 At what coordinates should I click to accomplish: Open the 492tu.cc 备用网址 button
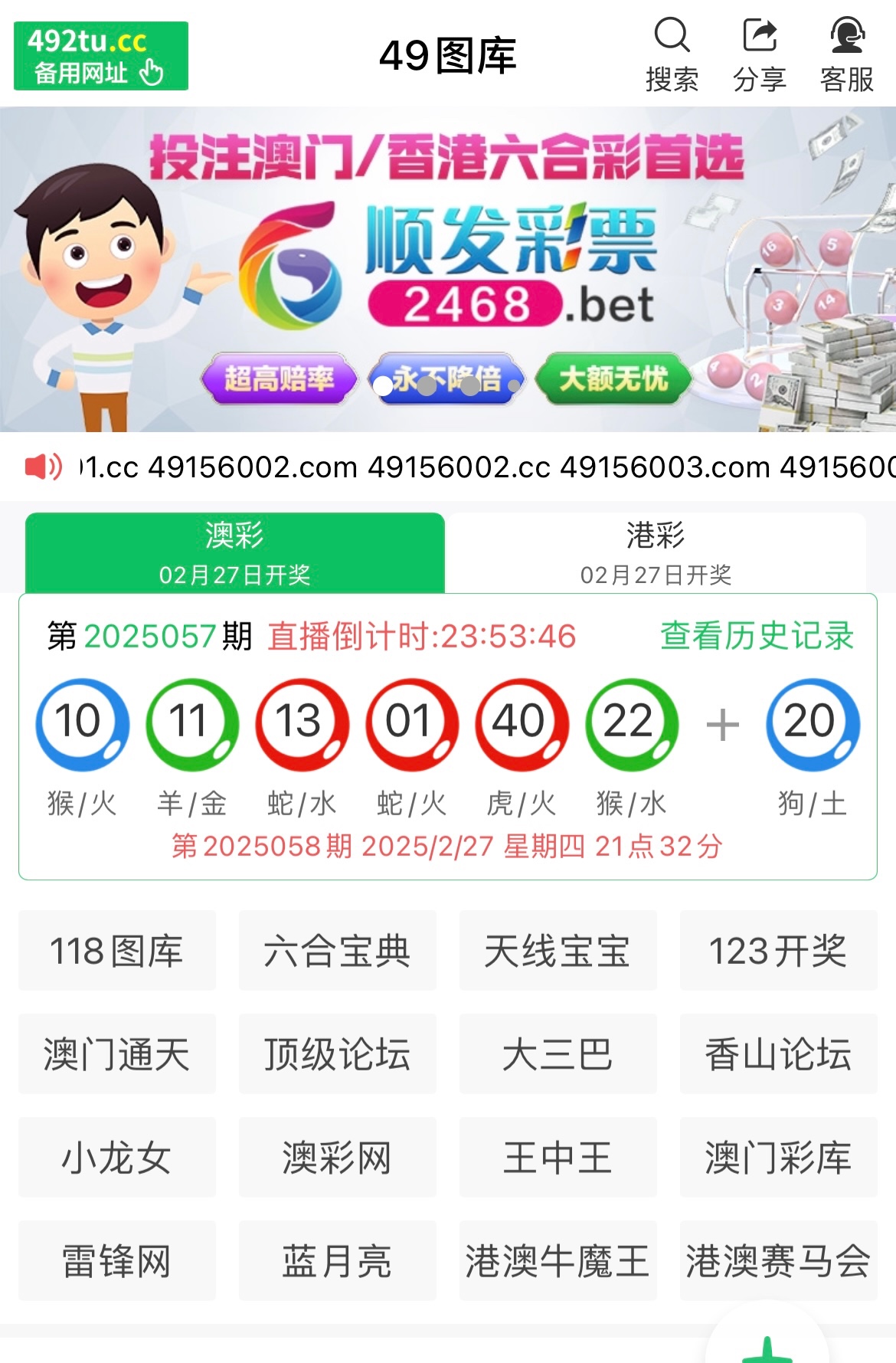[101, 56]
